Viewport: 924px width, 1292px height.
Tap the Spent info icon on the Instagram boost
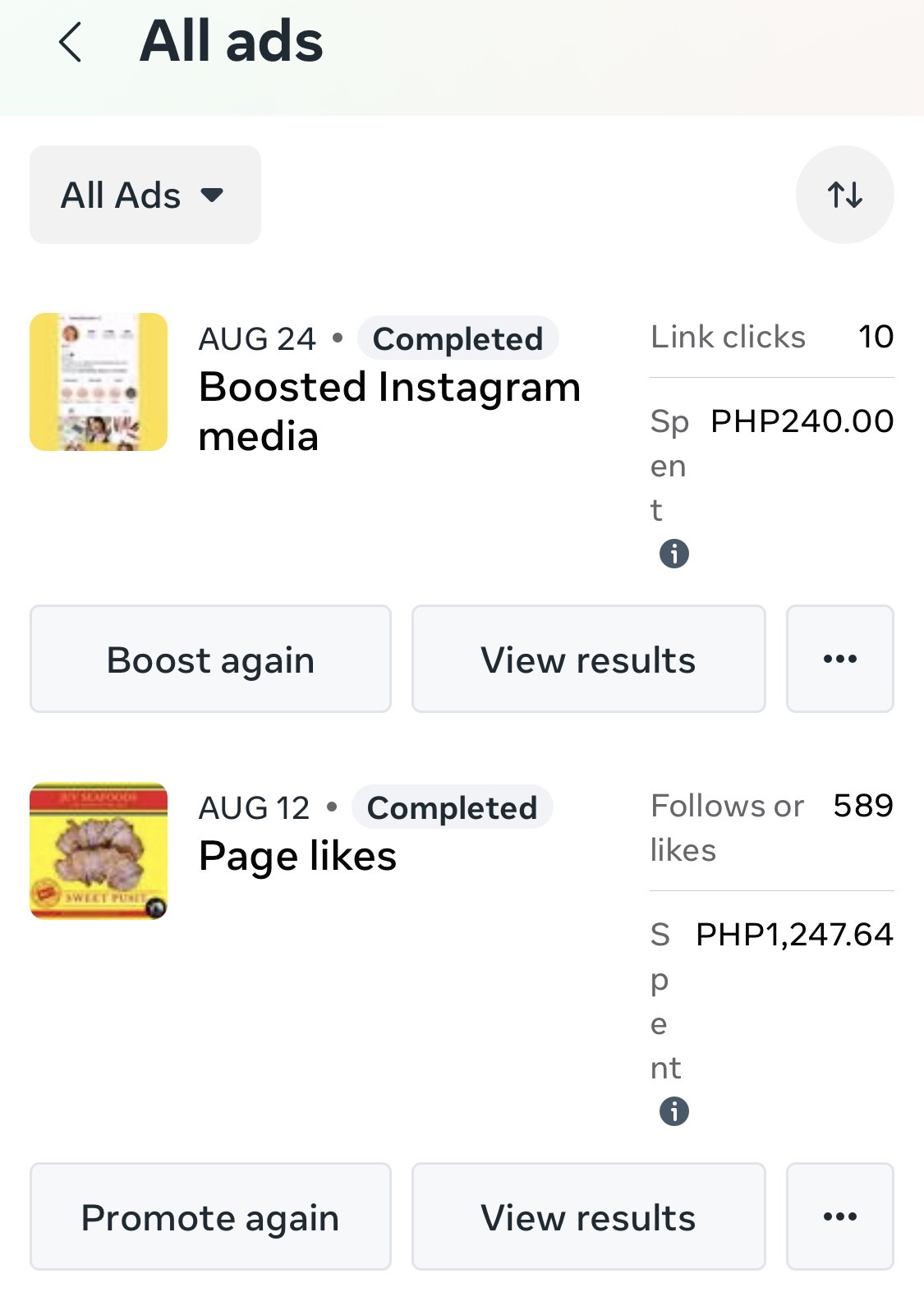coord(673,555)
